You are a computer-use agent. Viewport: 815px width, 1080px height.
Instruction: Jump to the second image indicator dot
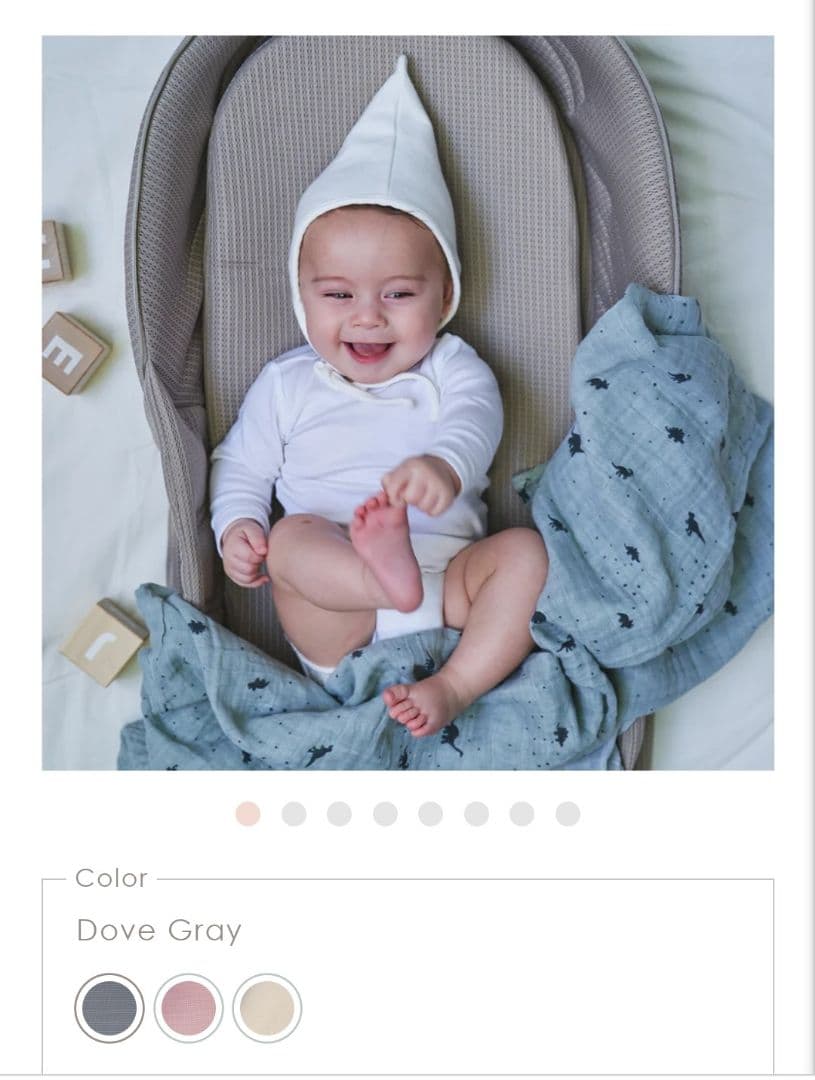[294, 814]
